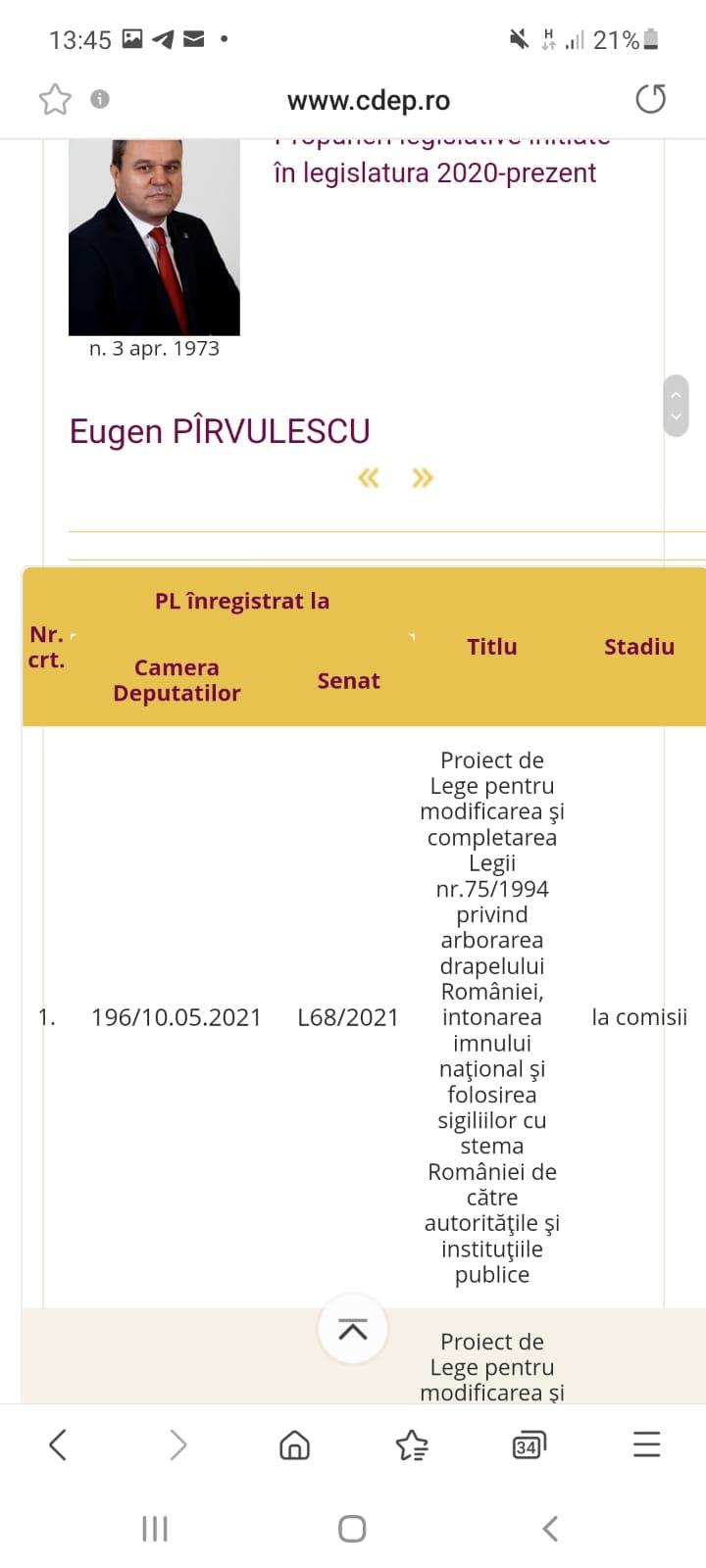Viewport: 706px width, 1568px height.
Task: Reload the page with the refresh icon
Action: click(649, 99)
